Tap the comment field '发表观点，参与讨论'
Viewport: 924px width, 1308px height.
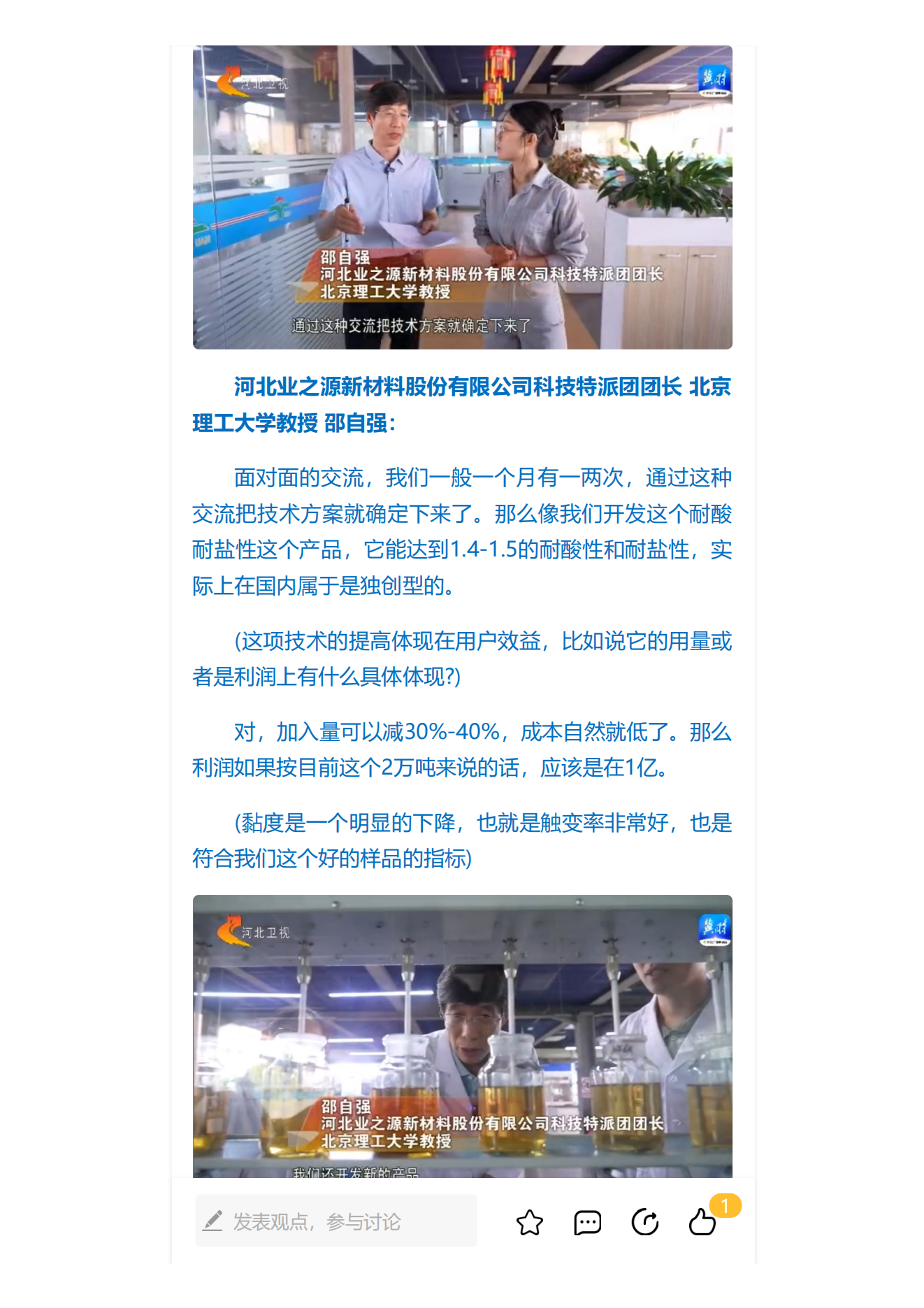(336, 1221)
